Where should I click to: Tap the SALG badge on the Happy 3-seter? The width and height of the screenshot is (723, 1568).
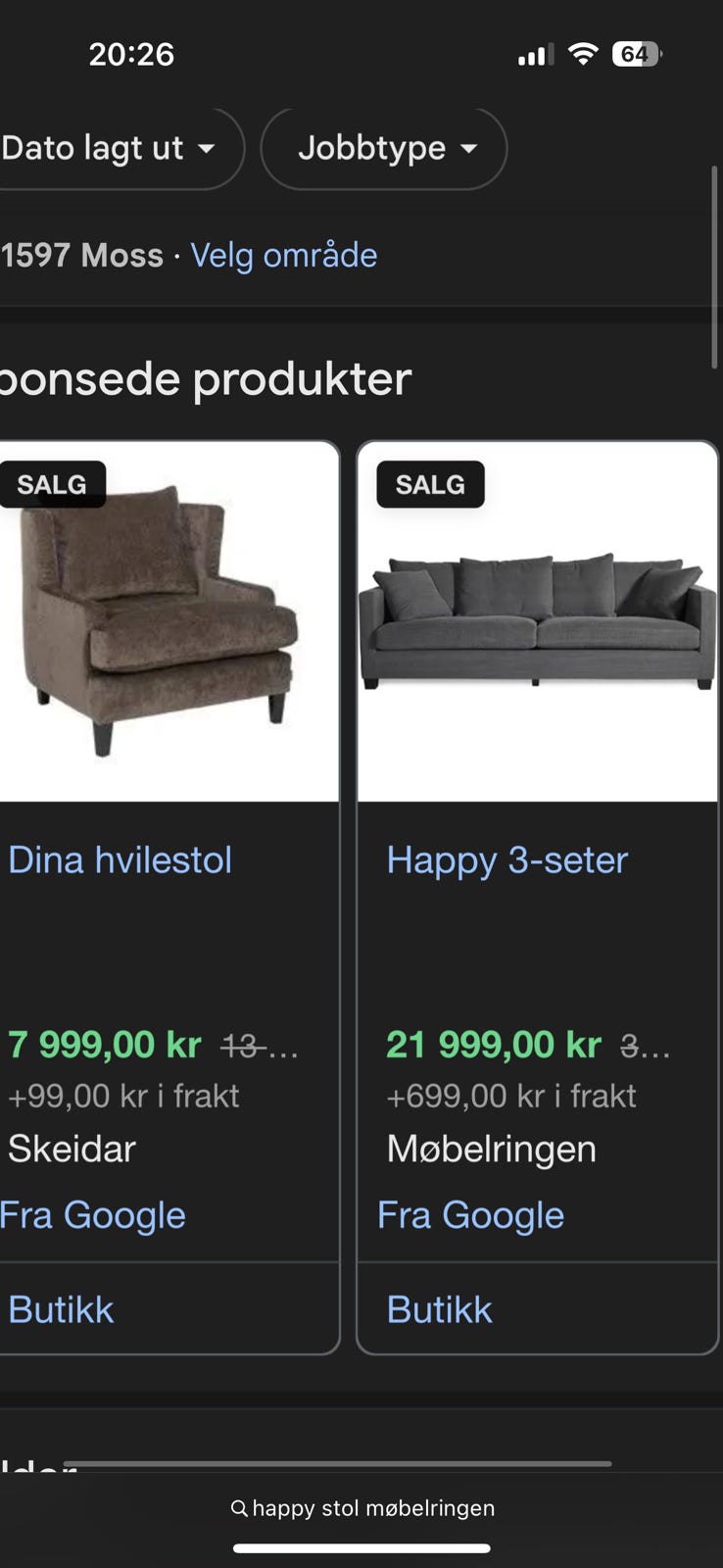click(430, 483)
